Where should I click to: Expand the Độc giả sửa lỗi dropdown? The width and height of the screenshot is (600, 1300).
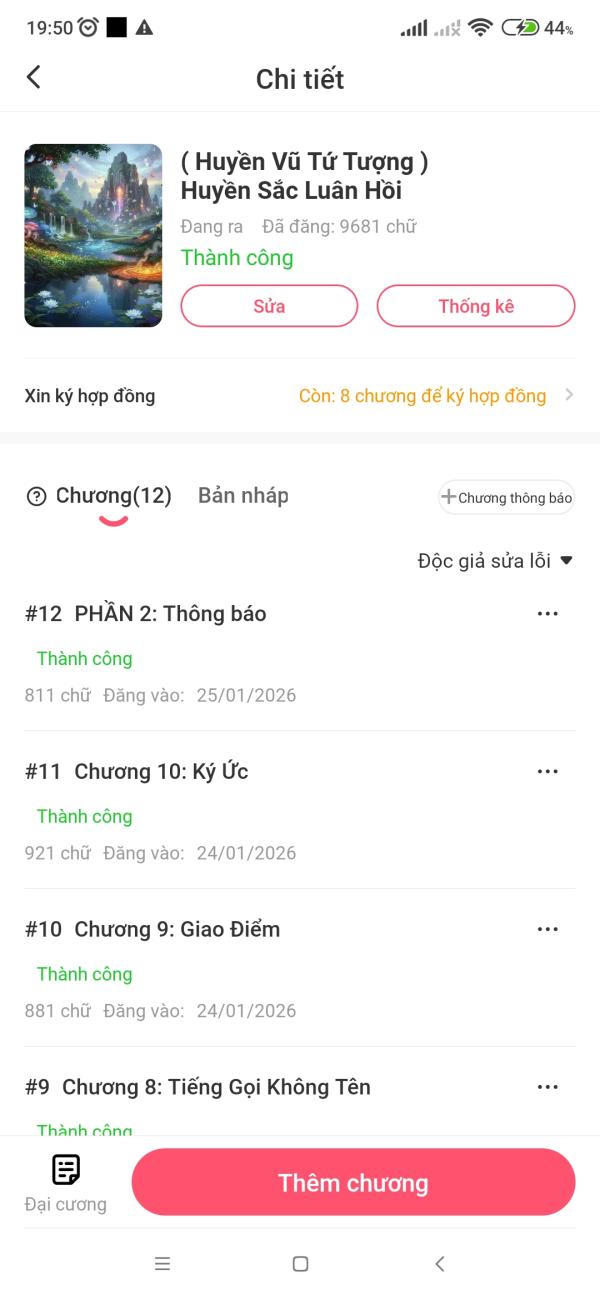[x=495, y=561]
